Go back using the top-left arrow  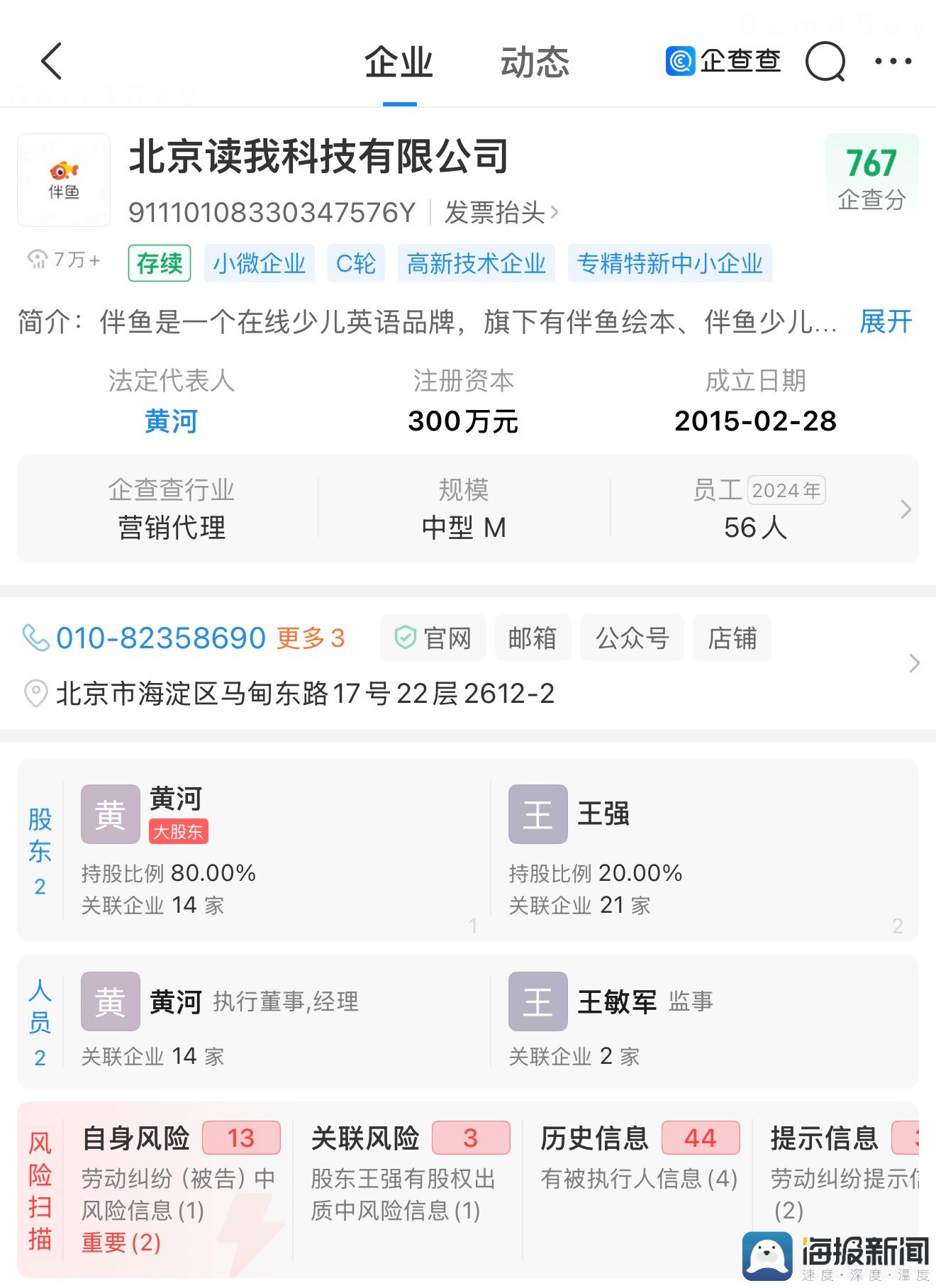[52, 61]
